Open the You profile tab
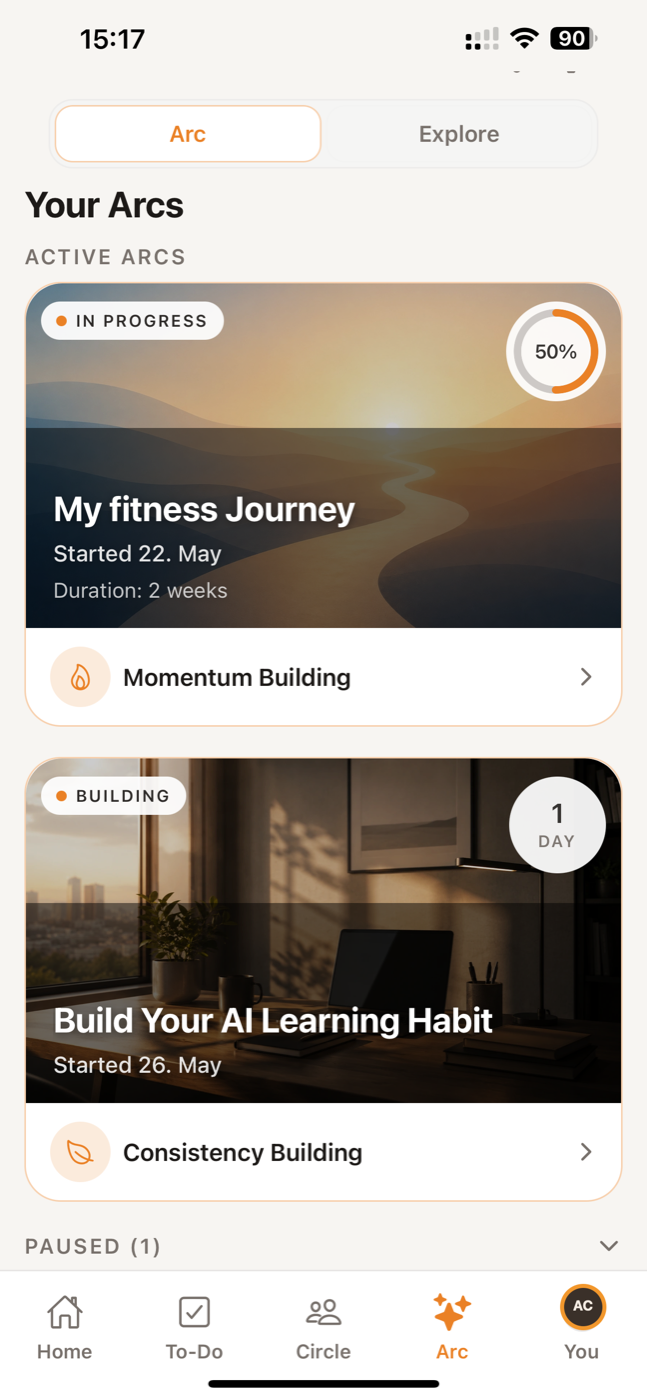 tap(582, 1327)
